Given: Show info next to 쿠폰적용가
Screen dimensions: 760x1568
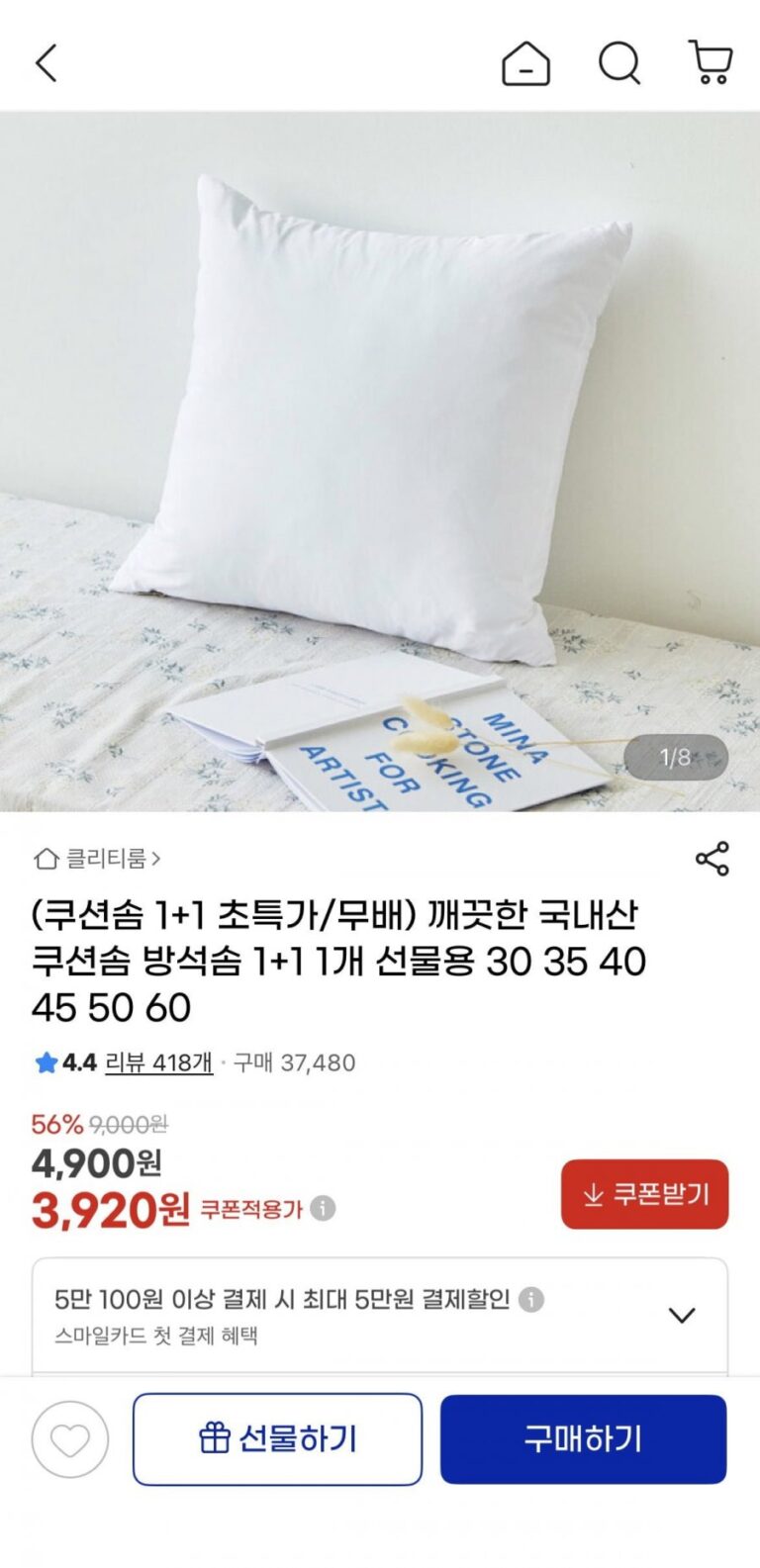Looking at the screenshot, I should click(323, 1208).
